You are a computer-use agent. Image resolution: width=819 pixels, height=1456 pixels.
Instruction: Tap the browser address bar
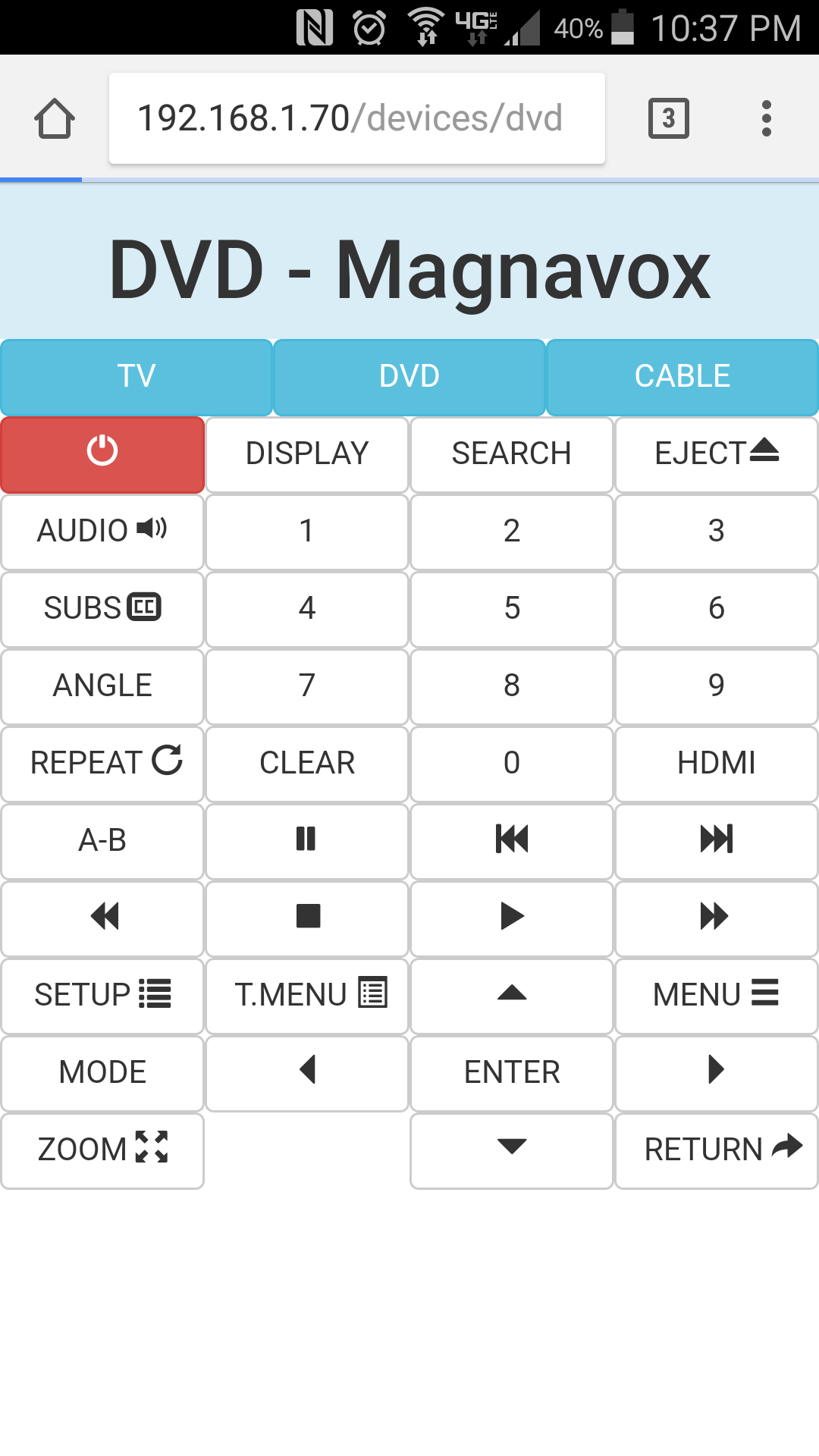[x=356, y=118]
